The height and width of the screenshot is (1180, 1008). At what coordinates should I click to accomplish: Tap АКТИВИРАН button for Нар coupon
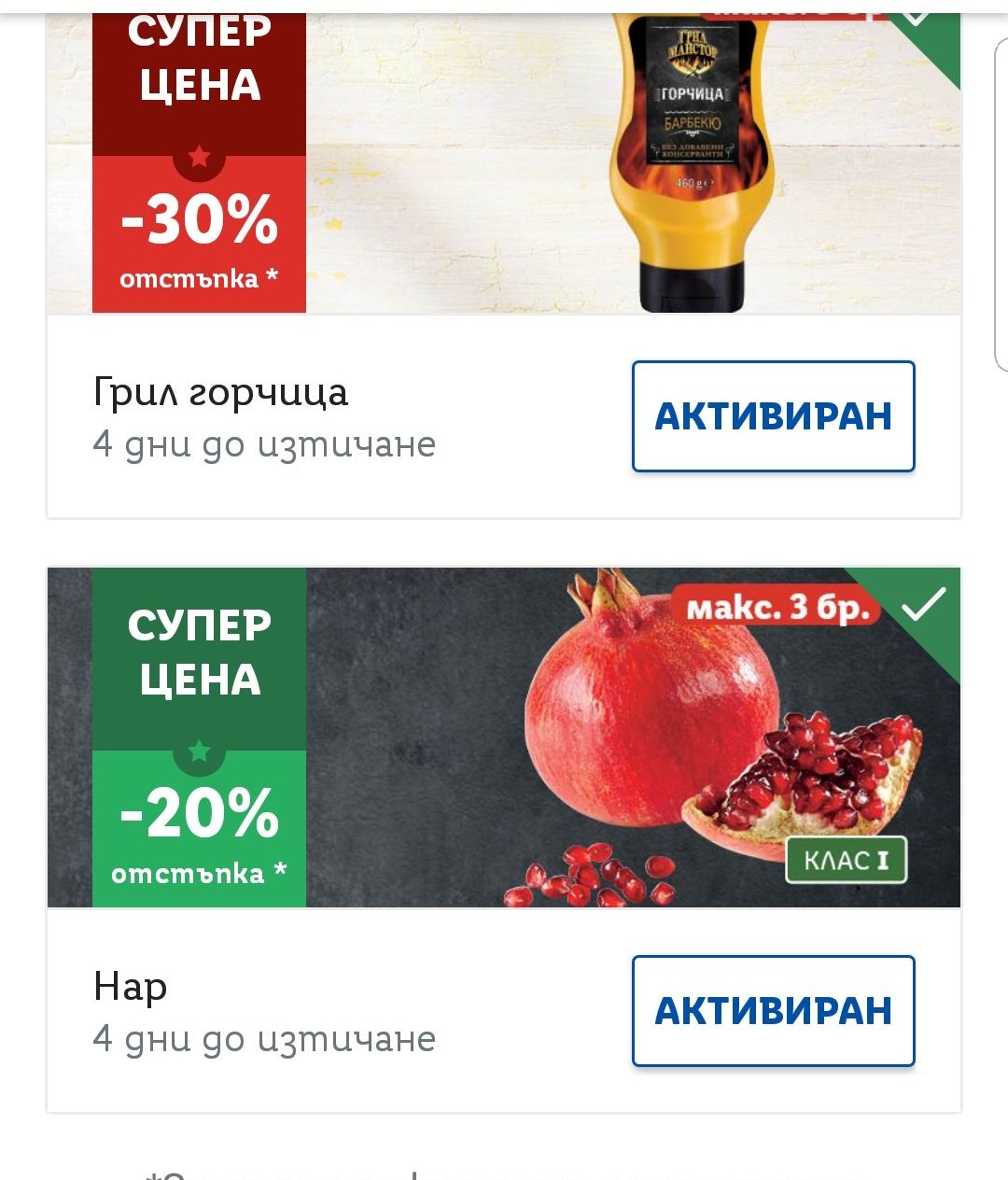(x=773, y=1011)
